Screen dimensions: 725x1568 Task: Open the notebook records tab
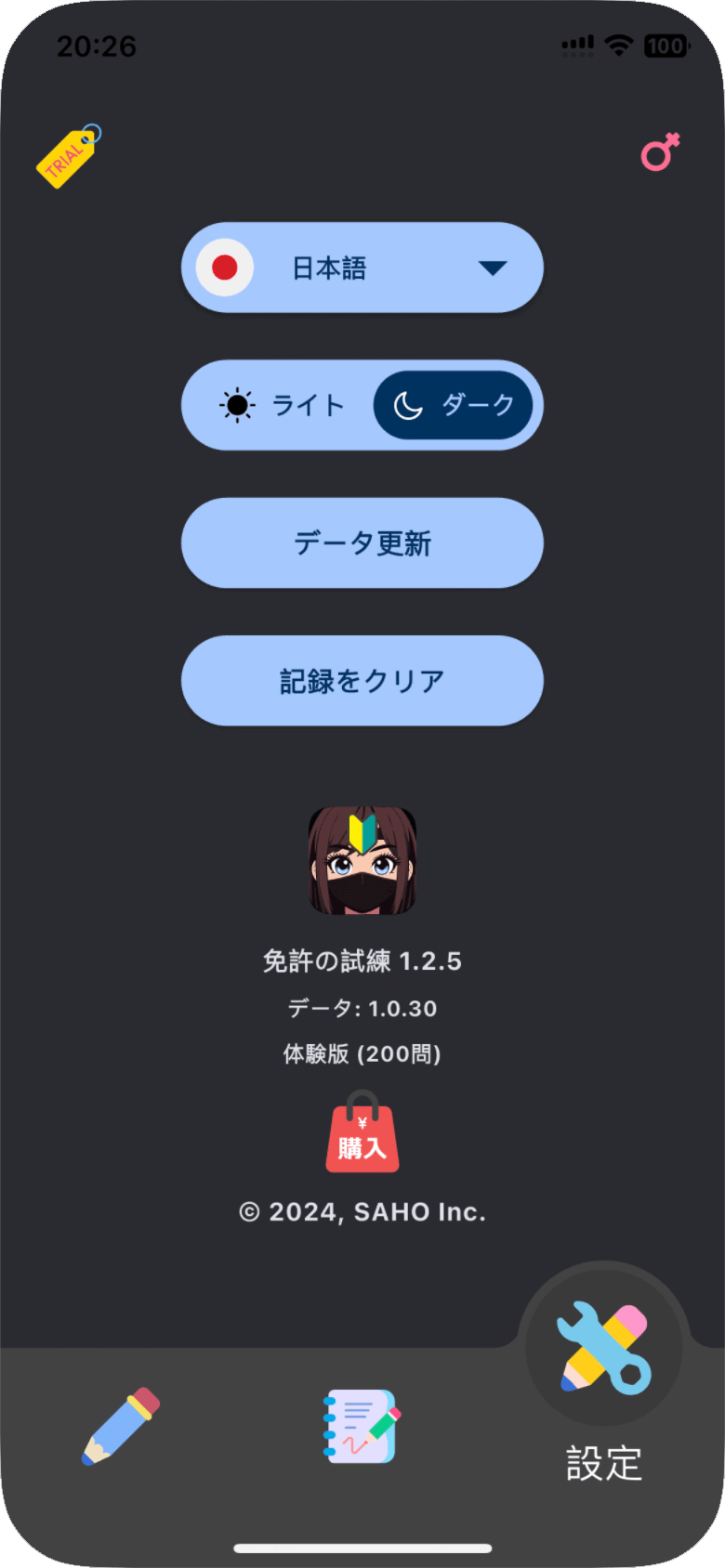(362, 1426)
